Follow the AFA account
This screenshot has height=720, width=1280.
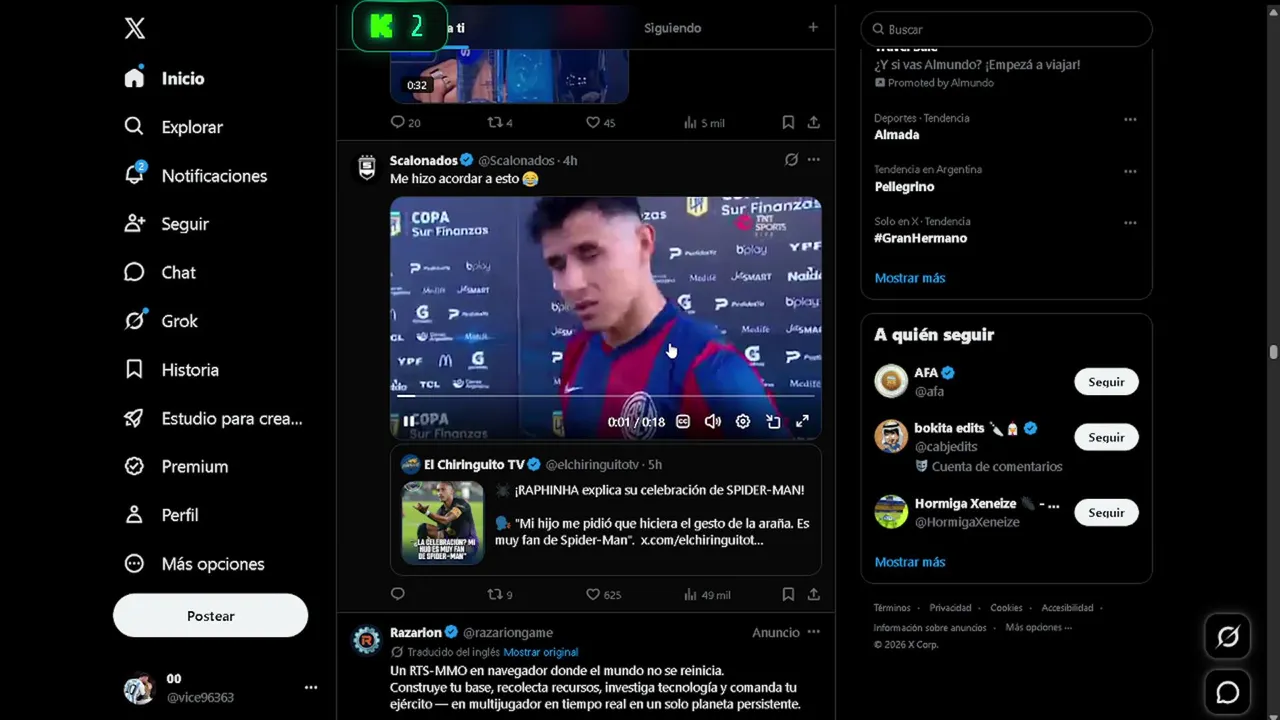[1106, 382]
